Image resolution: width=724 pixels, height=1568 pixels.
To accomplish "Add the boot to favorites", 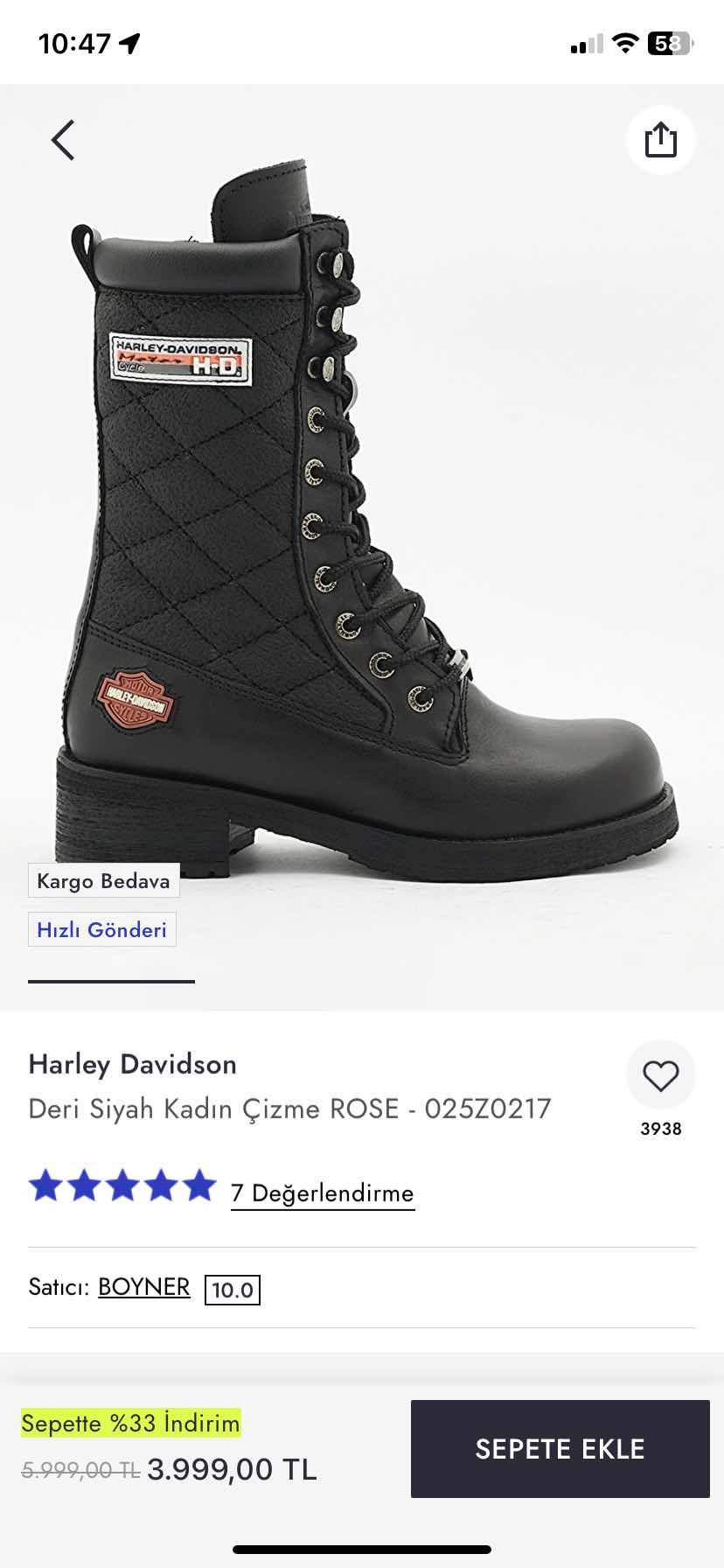I will 660,1075.
